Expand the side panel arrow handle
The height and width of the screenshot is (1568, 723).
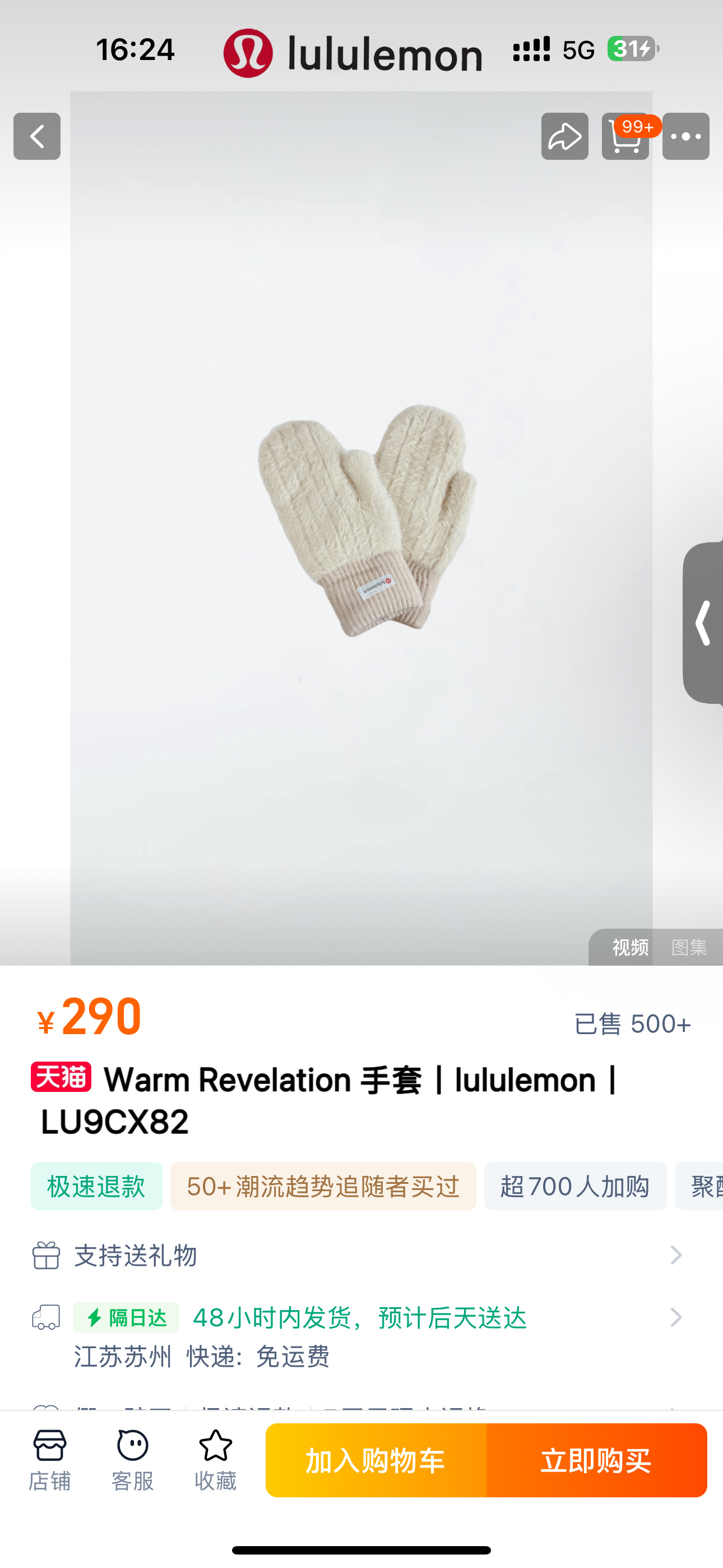tap(703, 622)
